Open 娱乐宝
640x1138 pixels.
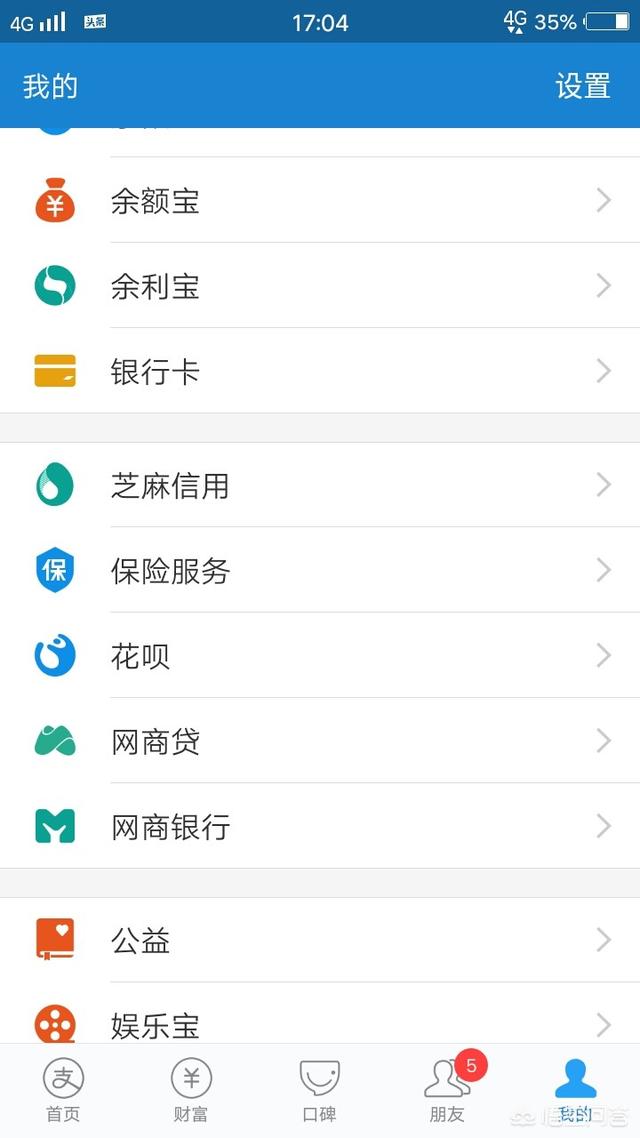[x=320, y=1021]
